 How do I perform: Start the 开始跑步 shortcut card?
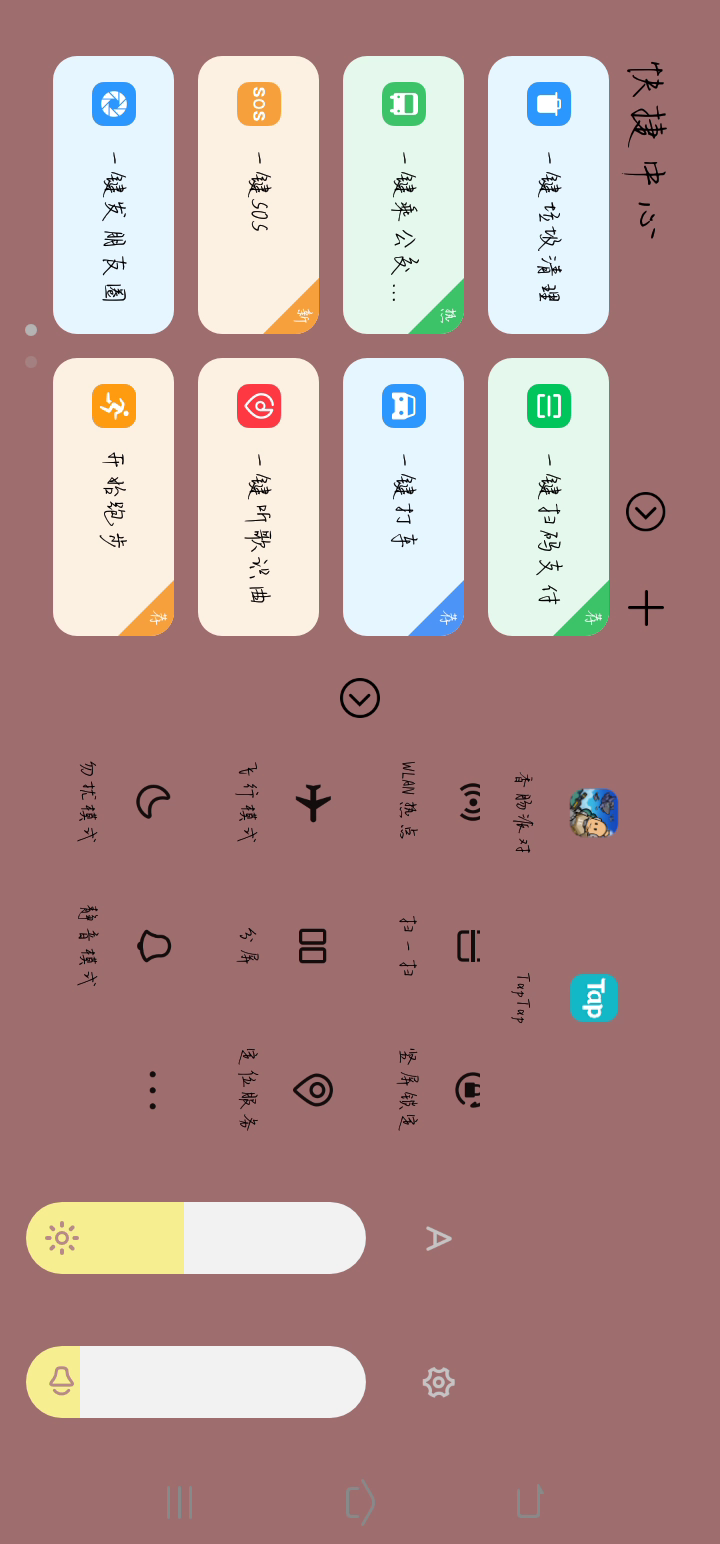113,497
